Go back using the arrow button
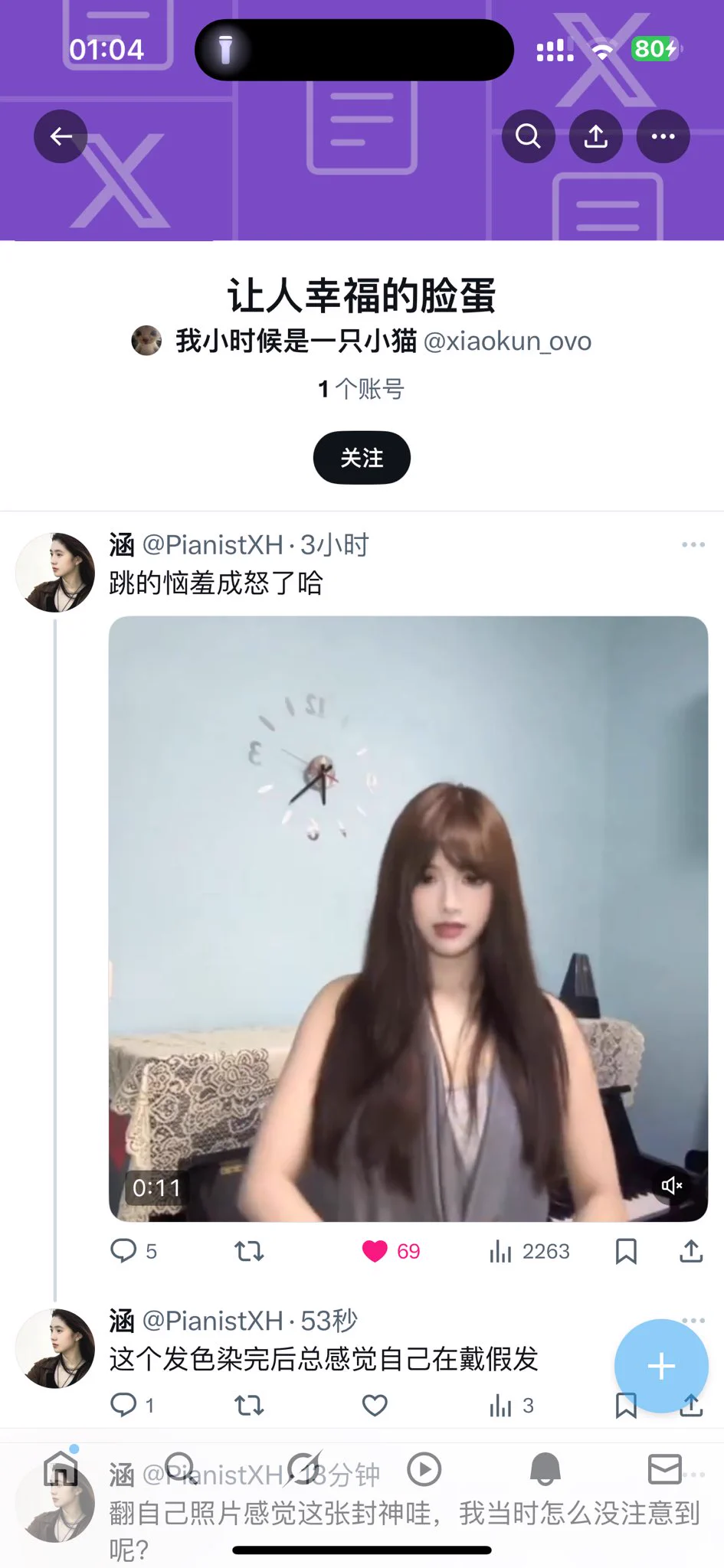Viewport: 724px width, 1568px height. (x=61, y=136)
